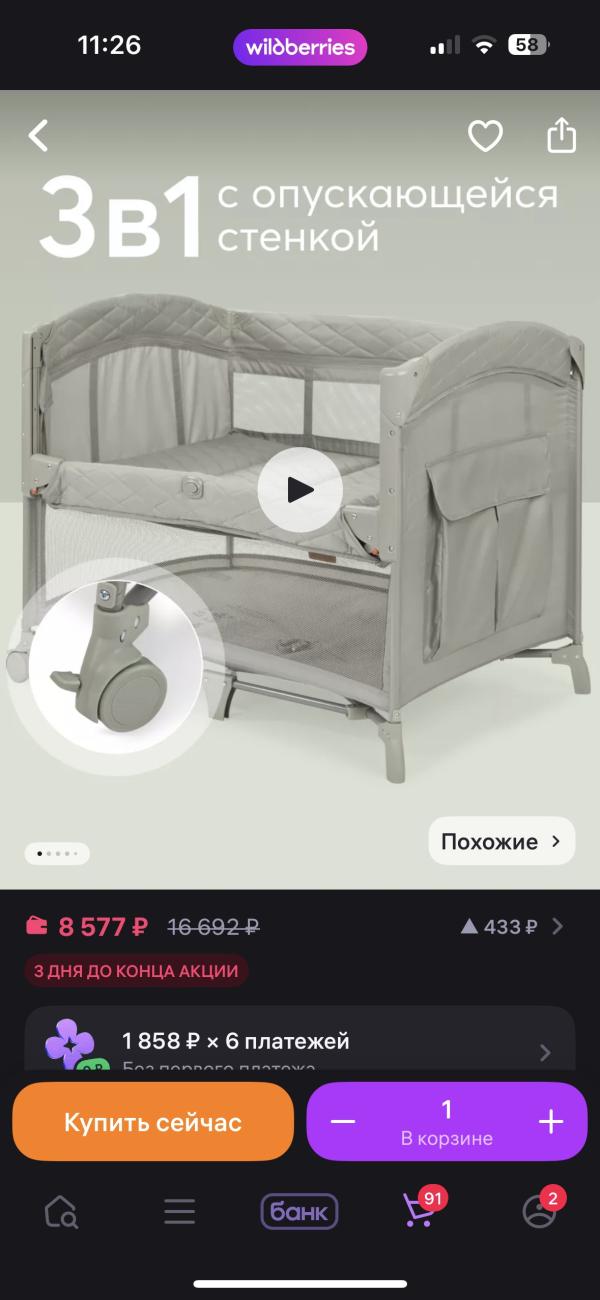
Task: Tap Купить сейчас to buy now
Action: pyautogui.click(x=153, y=1122)
